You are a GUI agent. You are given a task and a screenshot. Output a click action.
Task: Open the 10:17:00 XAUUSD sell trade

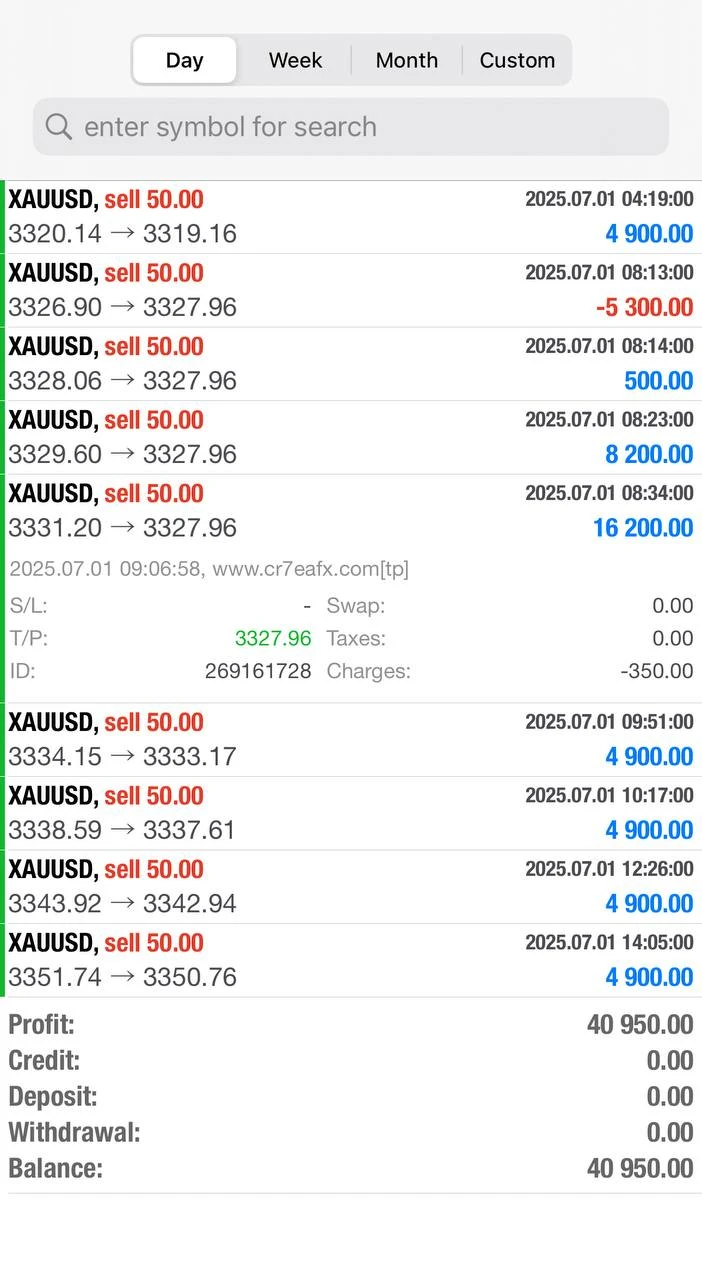(350, 813)
